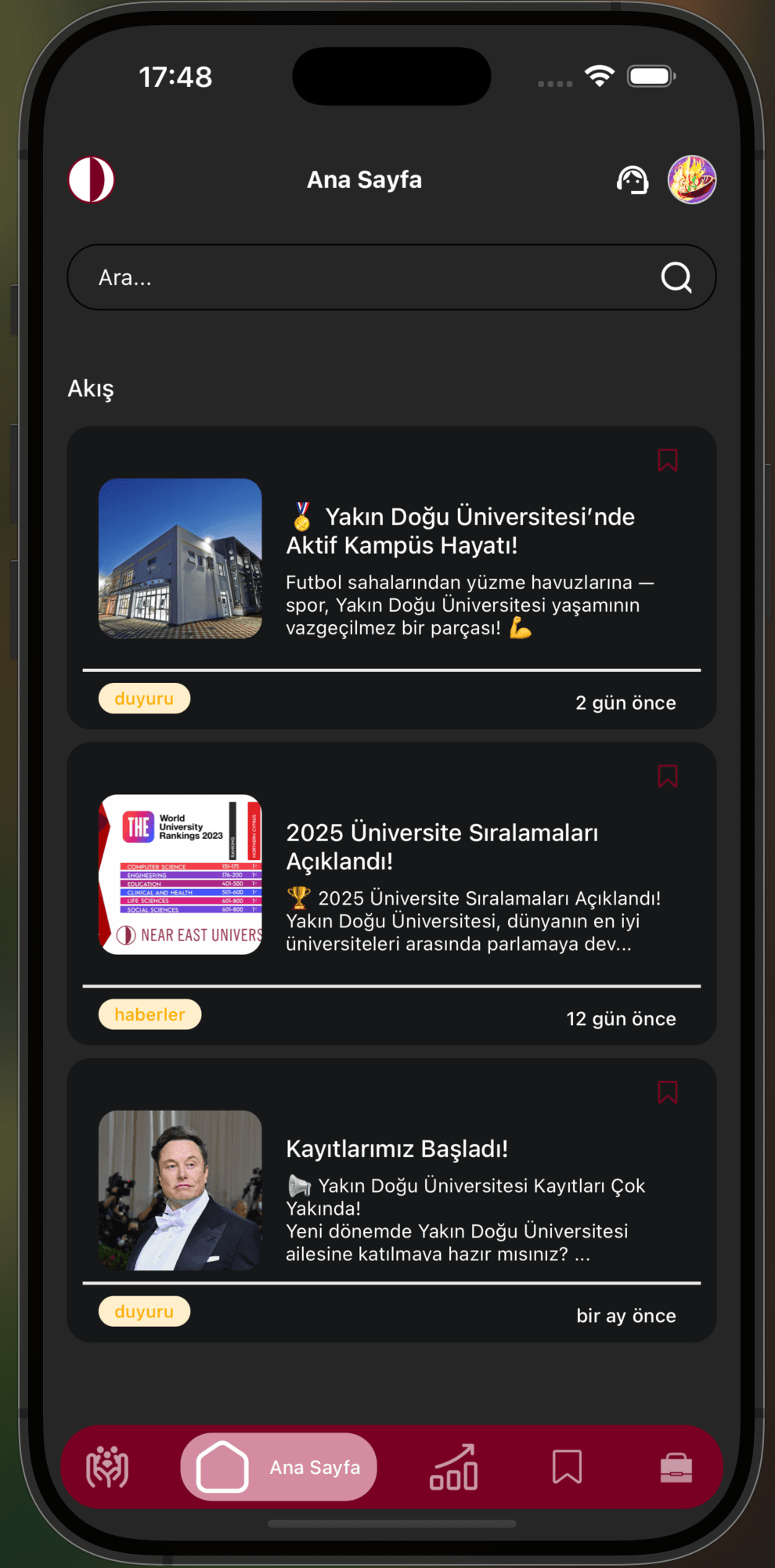Viewport: 775px width, 1568px height.
Task: Open the briefcase tab
Action: click(x=676, y=1467)
